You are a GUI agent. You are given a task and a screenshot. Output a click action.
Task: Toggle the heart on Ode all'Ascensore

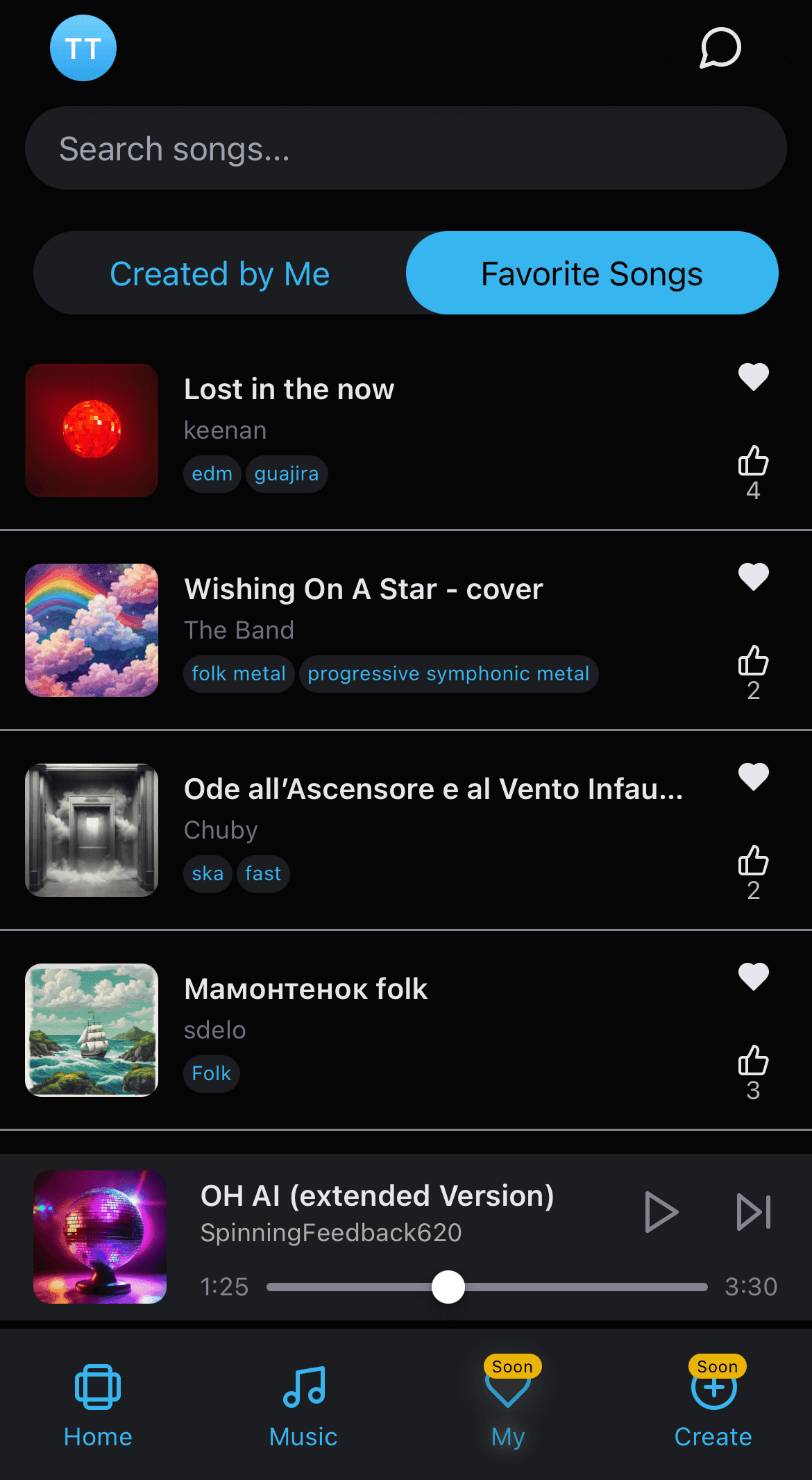(753, 777)
